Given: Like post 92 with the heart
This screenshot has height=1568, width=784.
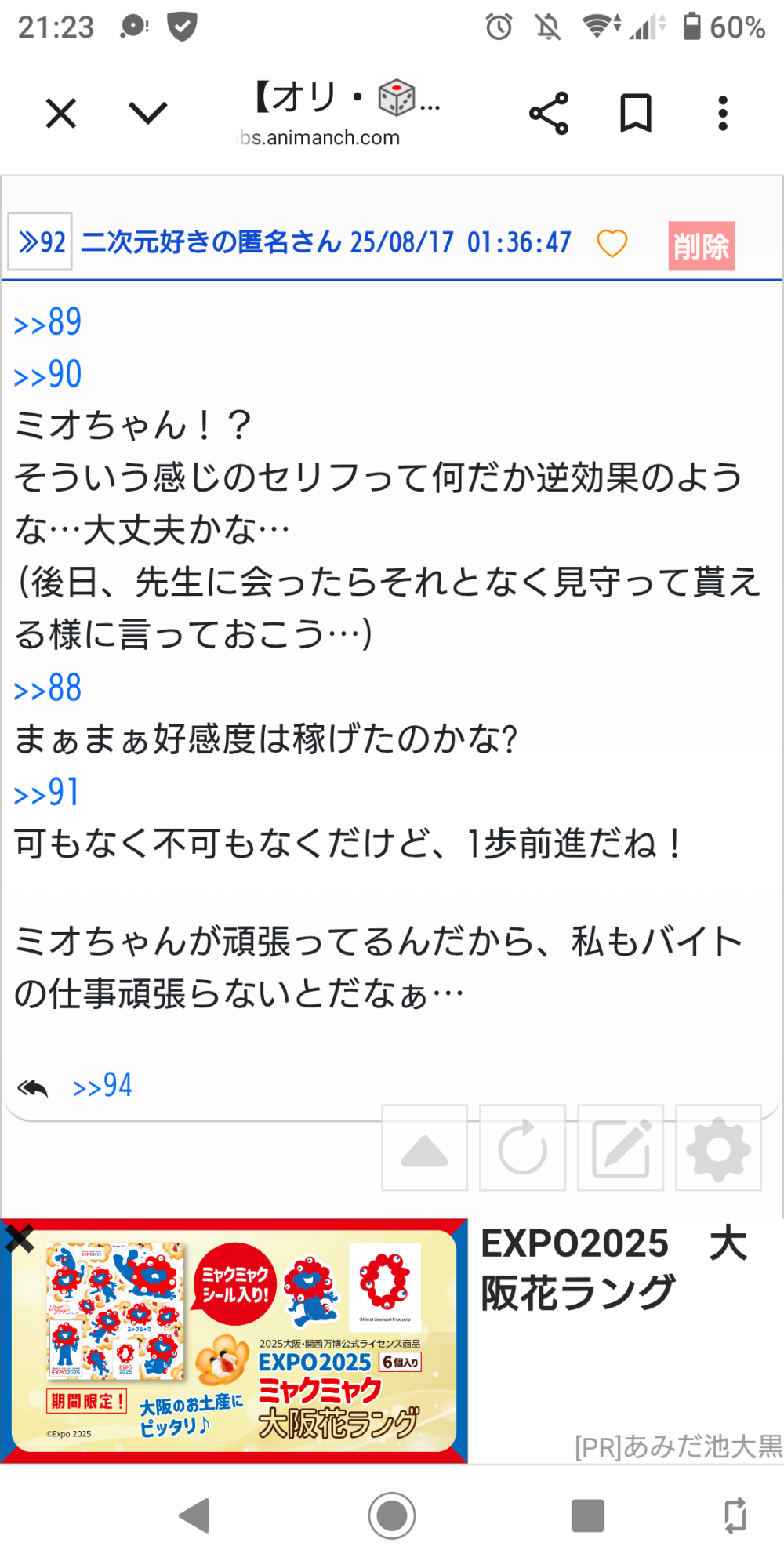Looking at the screenshot, I should [612, 244].
